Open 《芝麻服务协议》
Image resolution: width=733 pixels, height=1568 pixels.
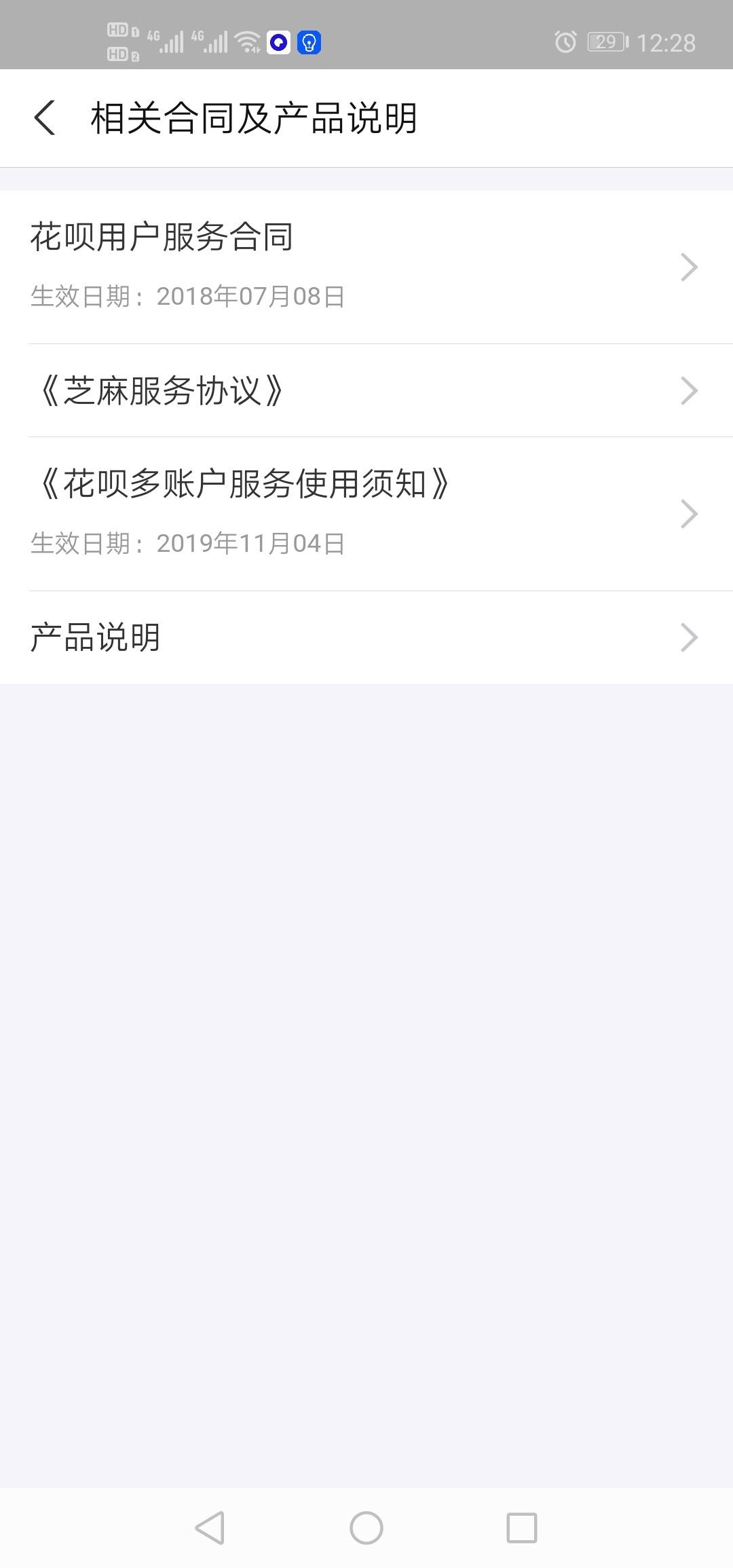366,390
